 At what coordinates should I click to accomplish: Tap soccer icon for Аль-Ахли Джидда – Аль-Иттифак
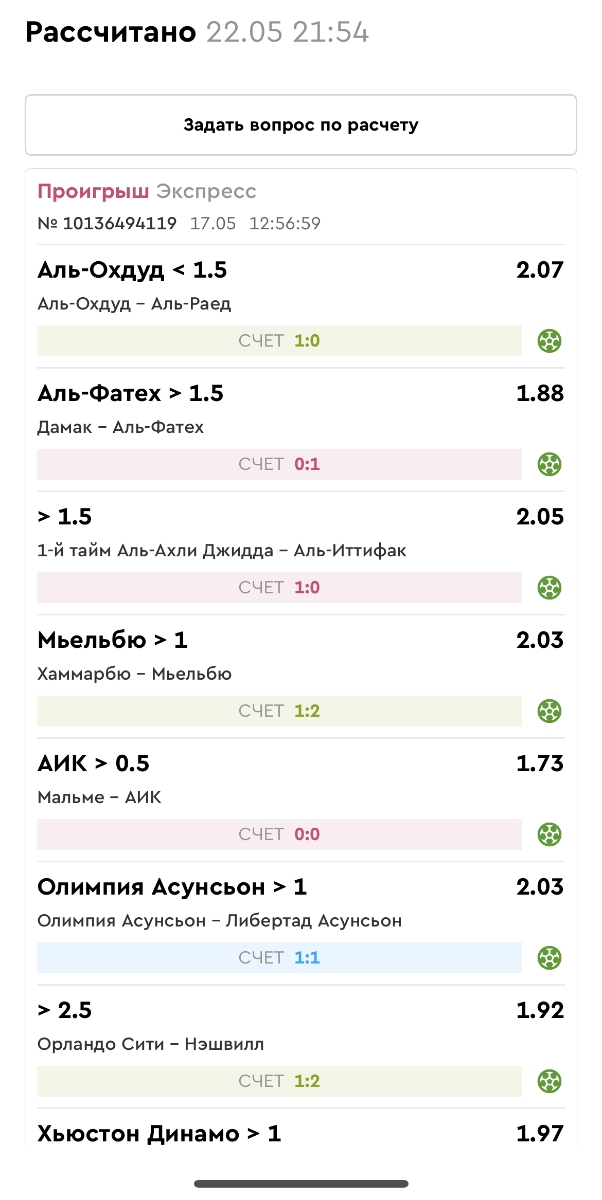(549, 587)
